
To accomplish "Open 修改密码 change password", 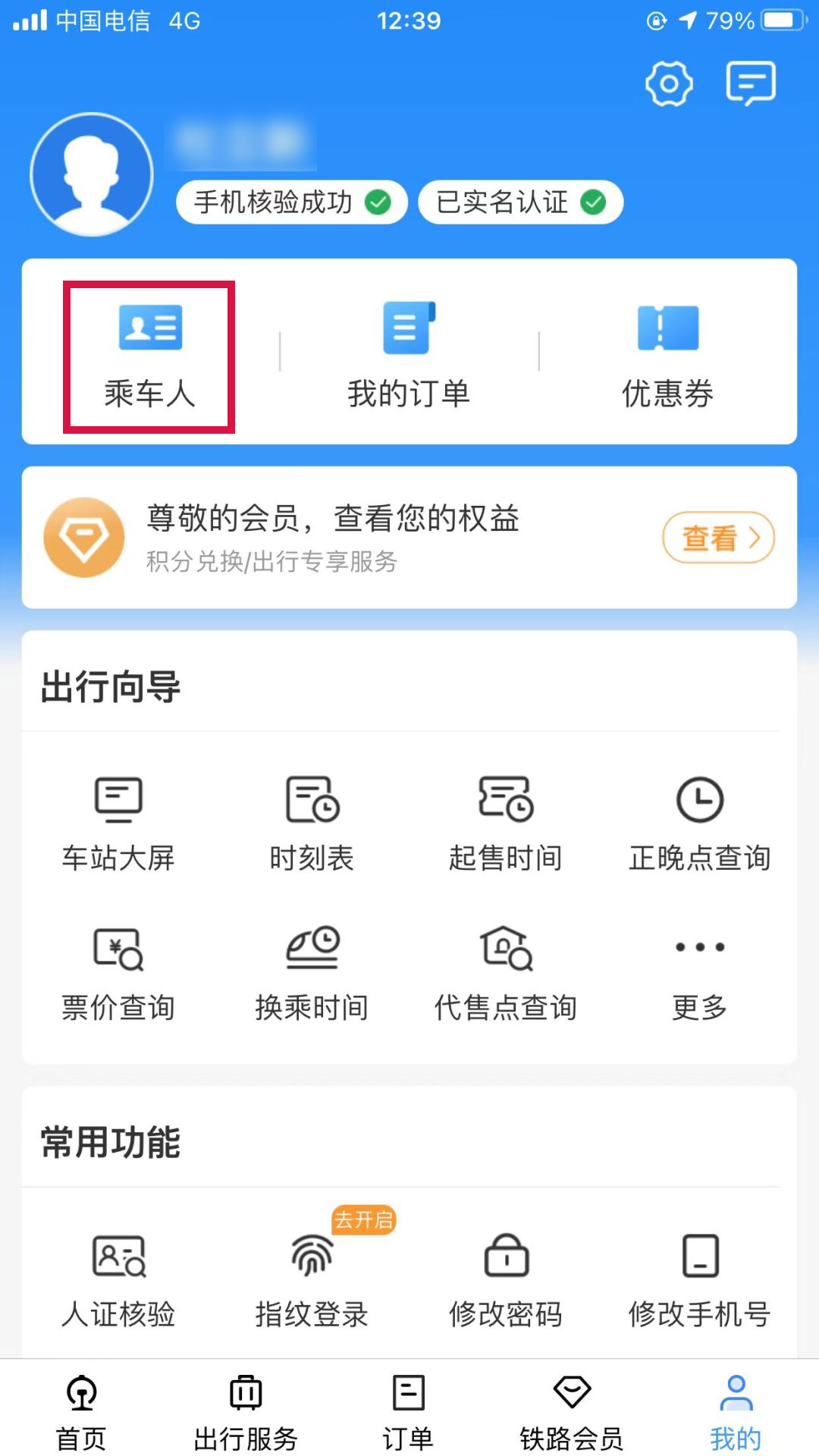I will click(506, 1279).
